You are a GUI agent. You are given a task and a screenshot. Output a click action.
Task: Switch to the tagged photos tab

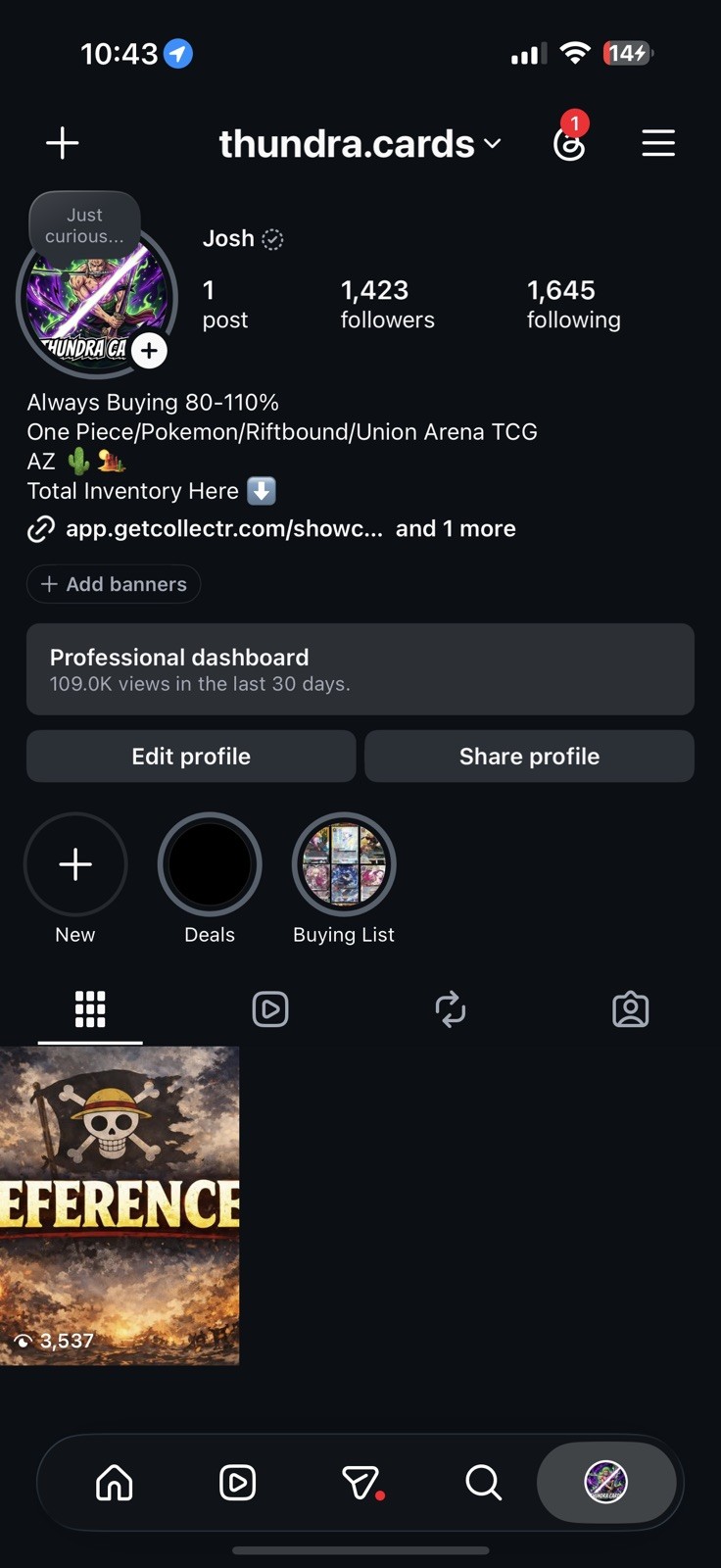click(631, 1009)
